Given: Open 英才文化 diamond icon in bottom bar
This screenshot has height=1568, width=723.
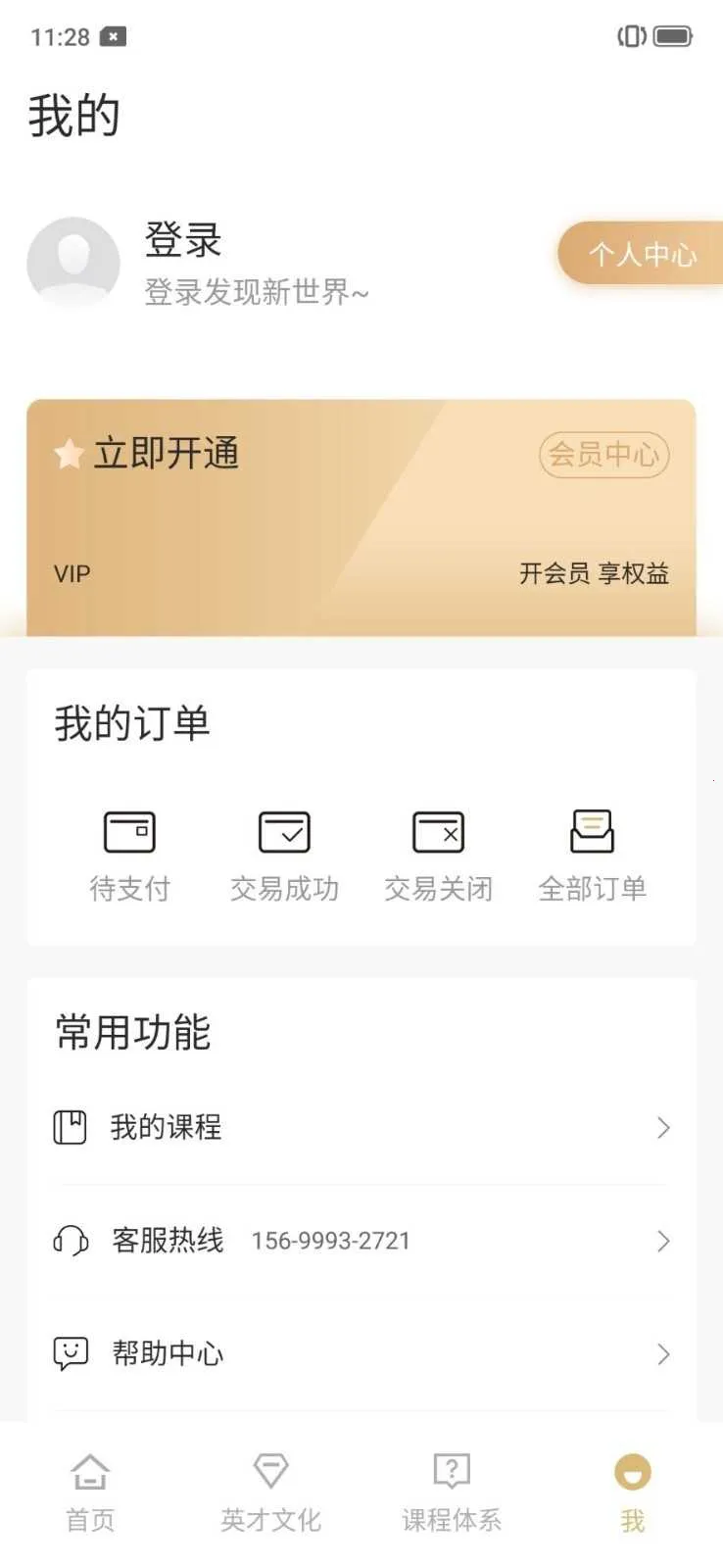Looking at the screenshot, I should pyautogui.click(x=269, y=1472).
